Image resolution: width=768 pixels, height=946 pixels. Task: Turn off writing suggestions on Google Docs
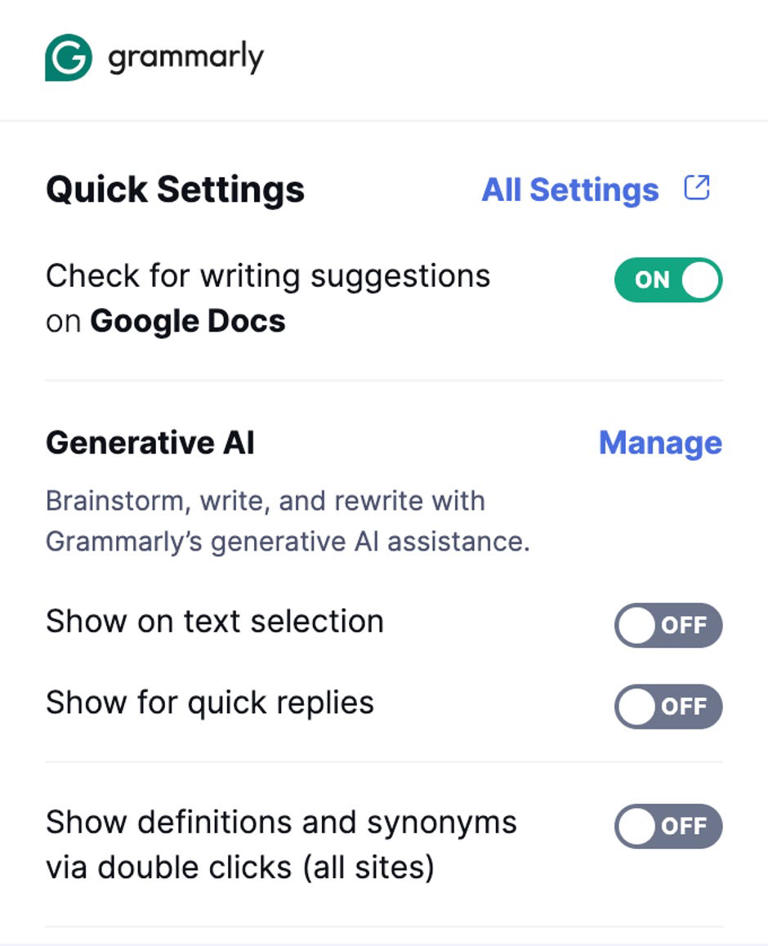pyautogui.click(x=668, y=280)
